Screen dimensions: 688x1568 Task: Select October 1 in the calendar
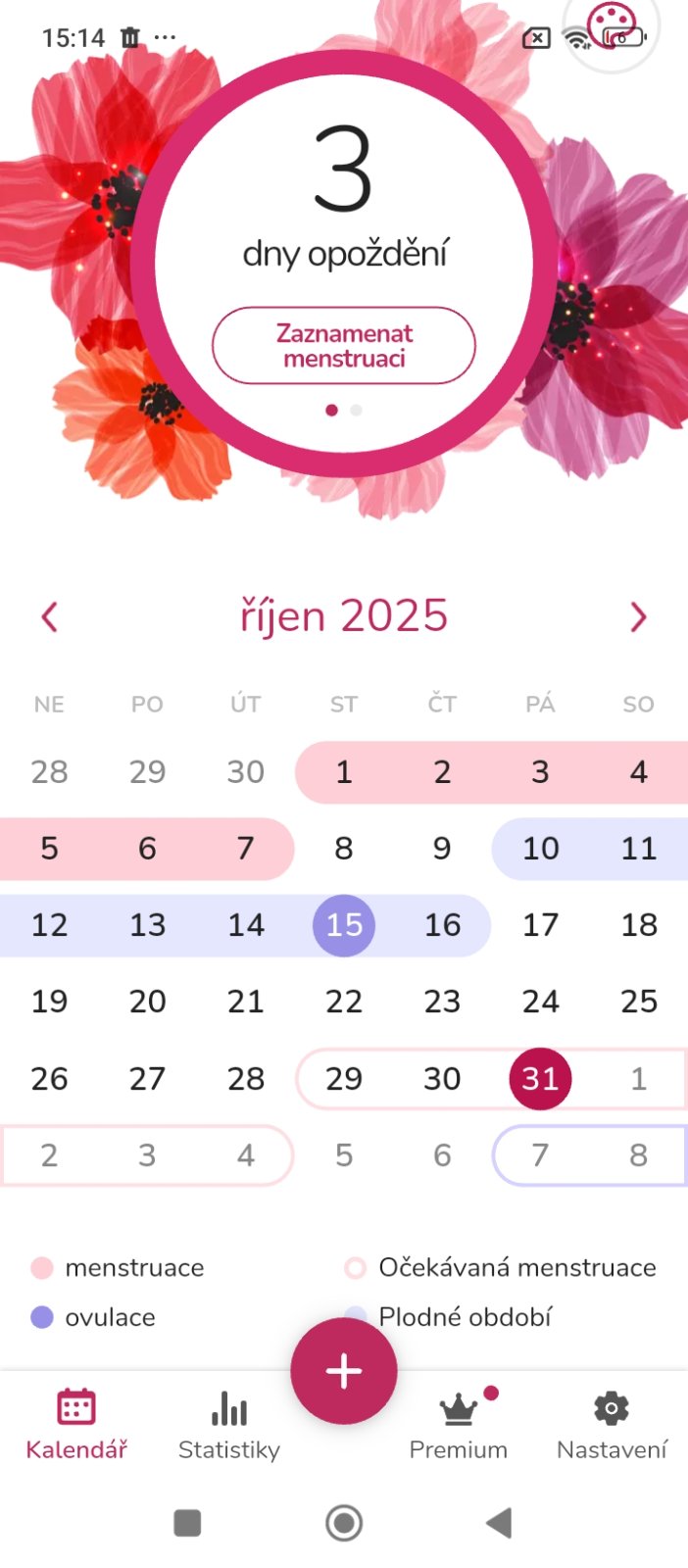(344, 772)
